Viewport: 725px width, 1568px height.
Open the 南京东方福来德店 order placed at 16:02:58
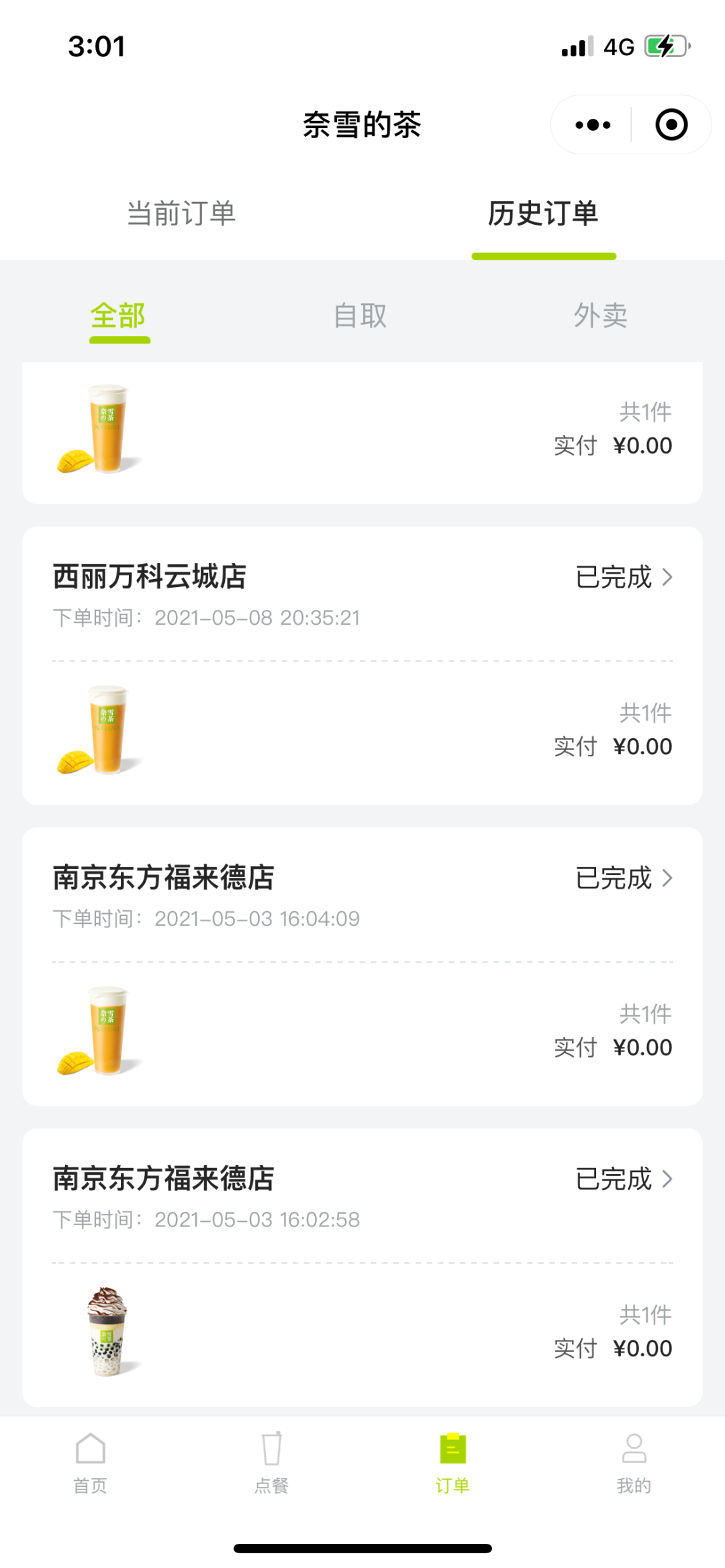coord(362,1267)
